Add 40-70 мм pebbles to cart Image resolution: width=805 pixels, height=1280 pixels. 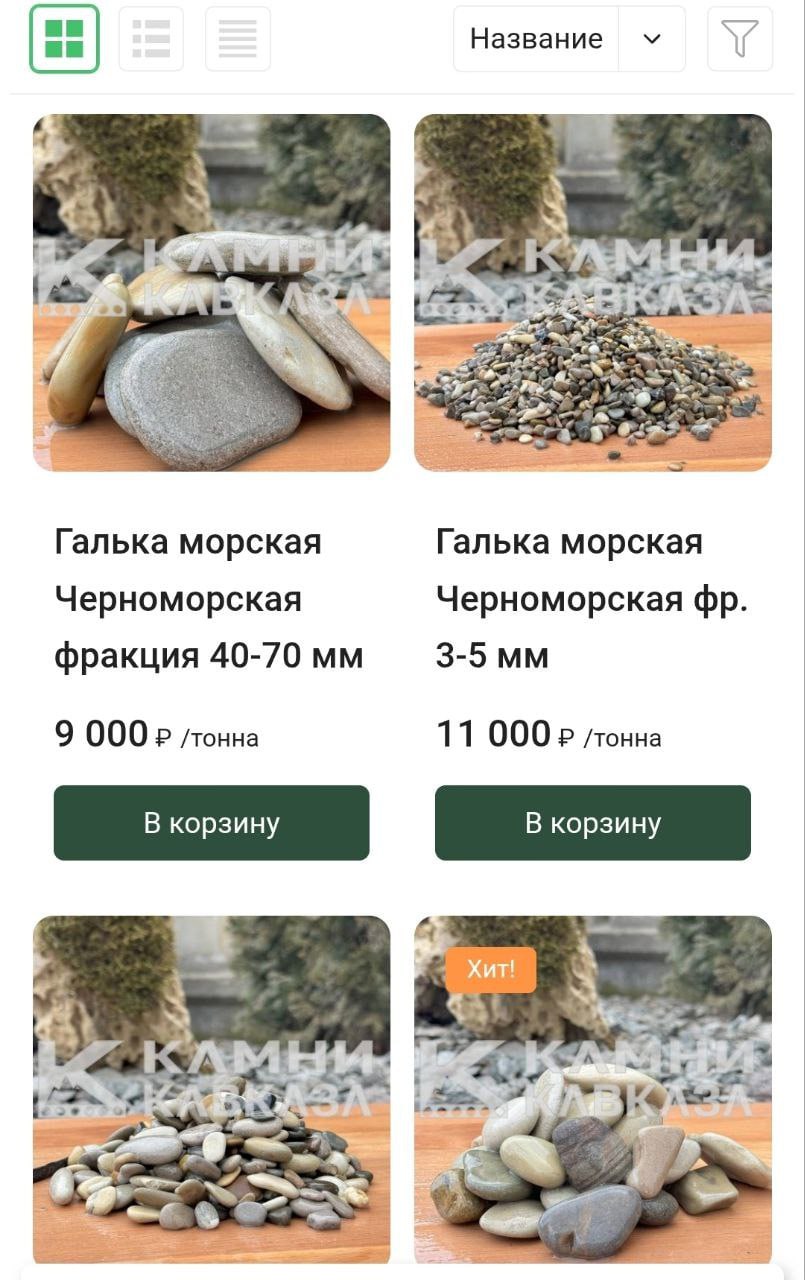pyautogui.click(x=211, y=823)
